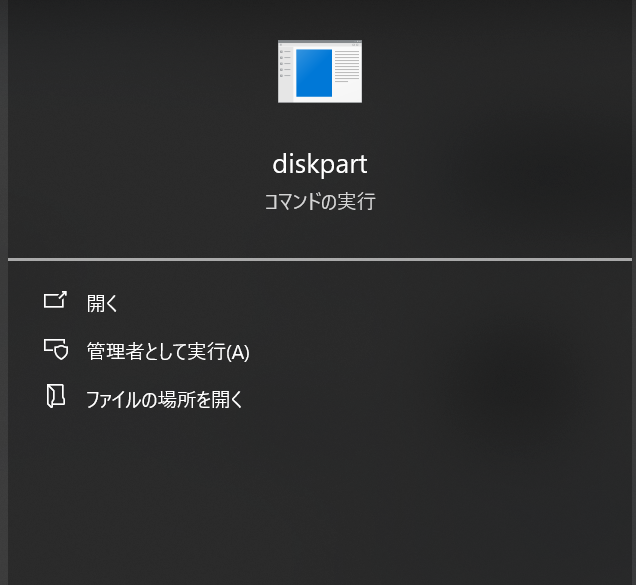
Task: Open the file location via ファイルの場所を開く
Action: (164, 400)
